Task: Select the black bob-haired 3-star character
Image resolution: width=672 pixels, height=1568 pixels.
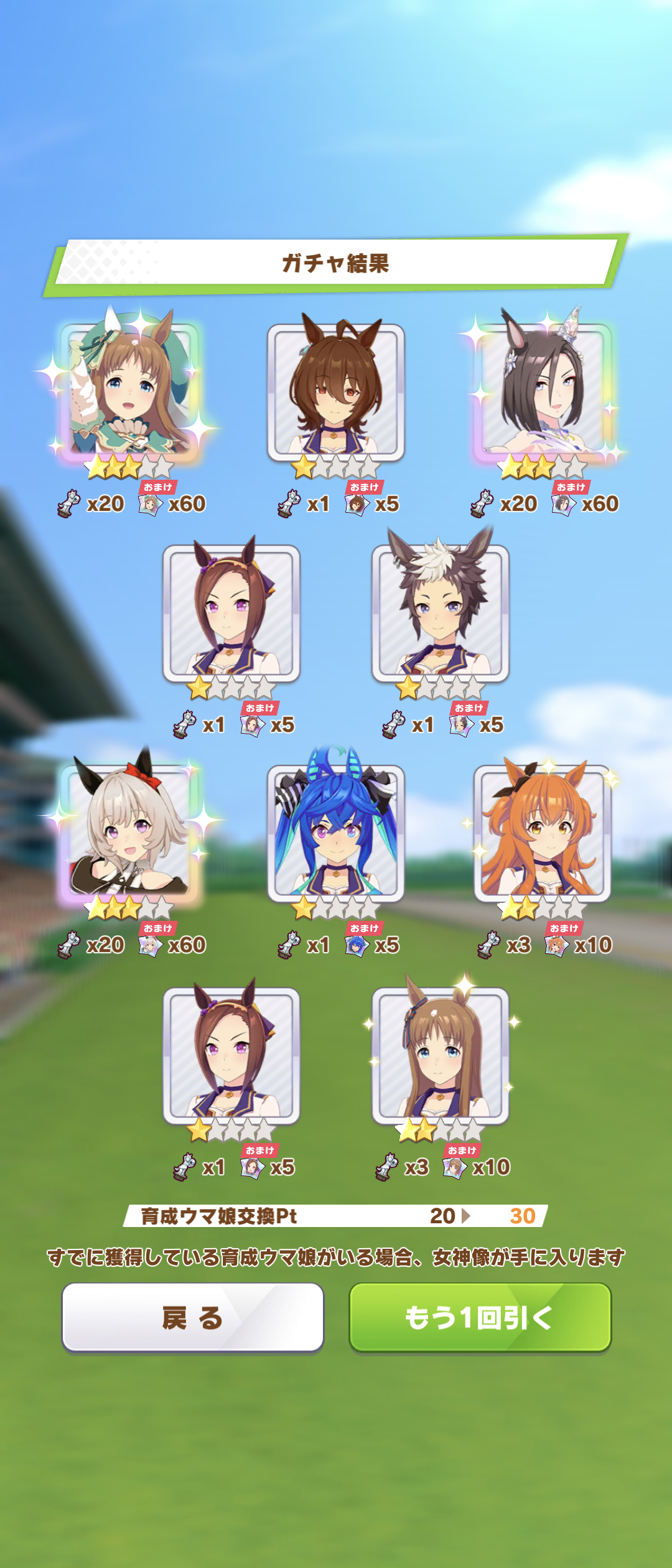Action: (x=543, y=392)
